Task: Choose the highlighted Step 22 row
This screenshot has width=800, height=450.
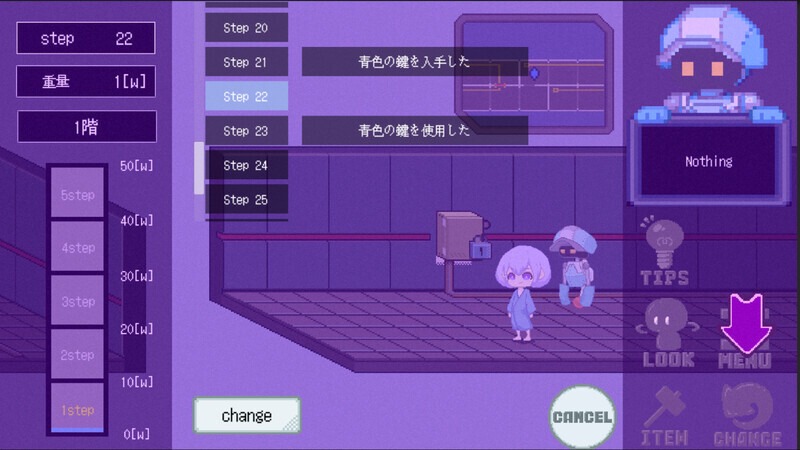Action: click(246, 96)
